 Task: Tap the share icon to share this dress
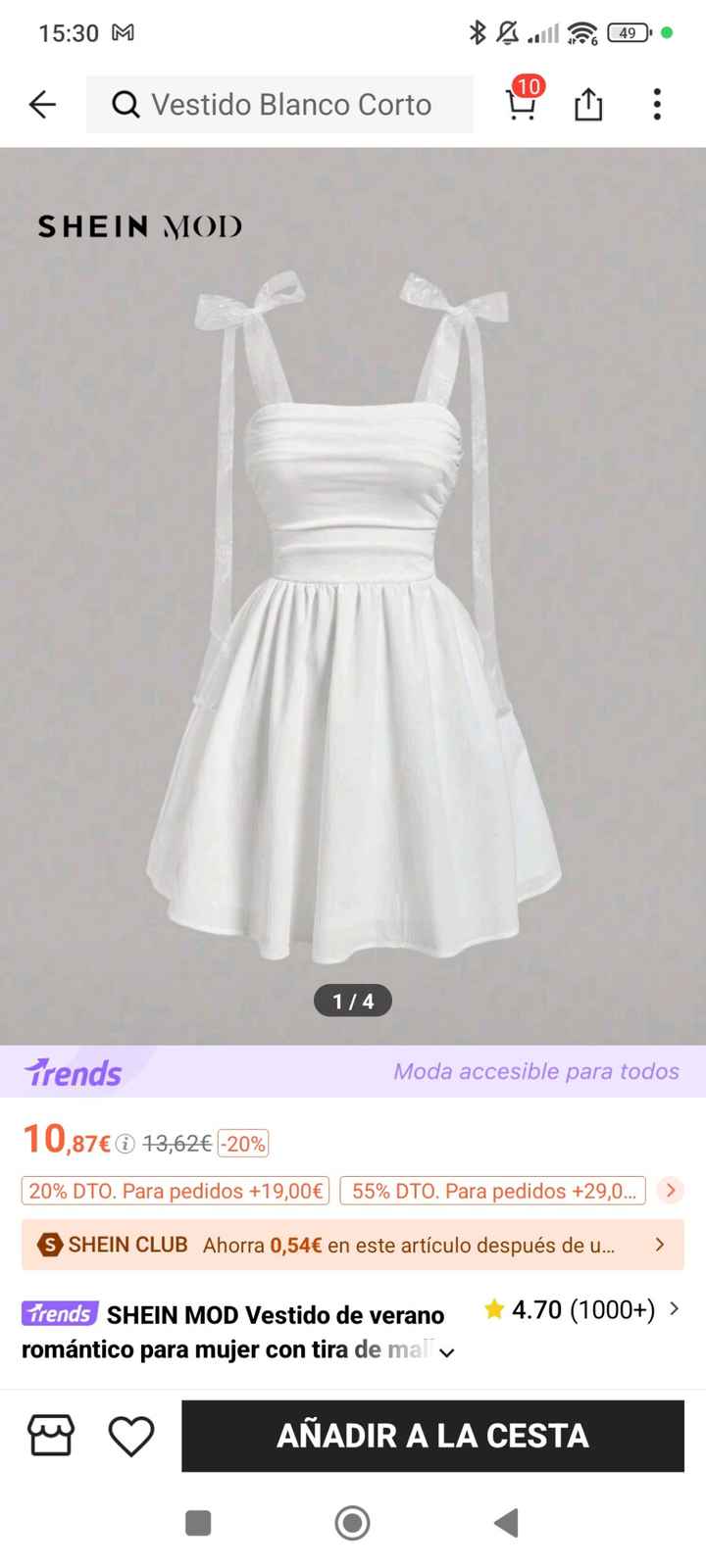click(x=588, y=104)
